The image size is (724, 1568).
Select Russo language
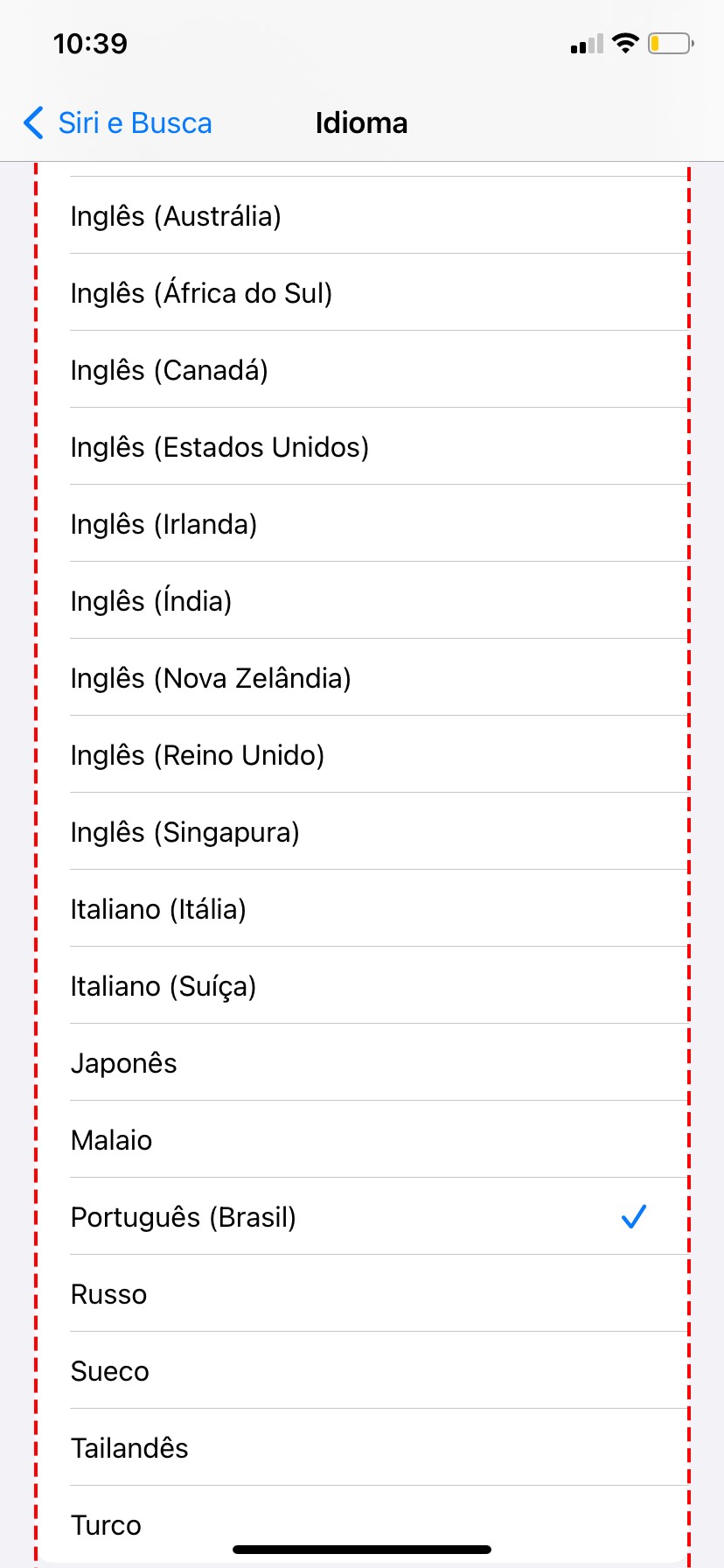pos(362,1294)
